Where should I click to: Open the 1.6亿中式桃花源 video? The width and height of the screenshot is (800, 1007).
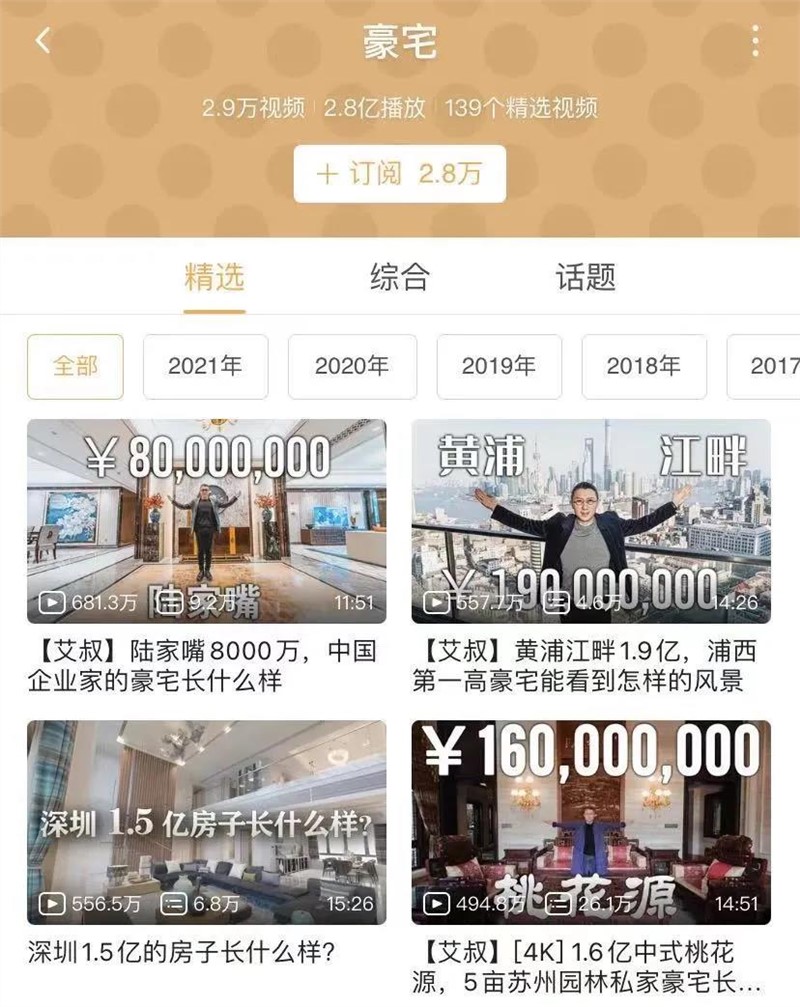tap(591, 822)
